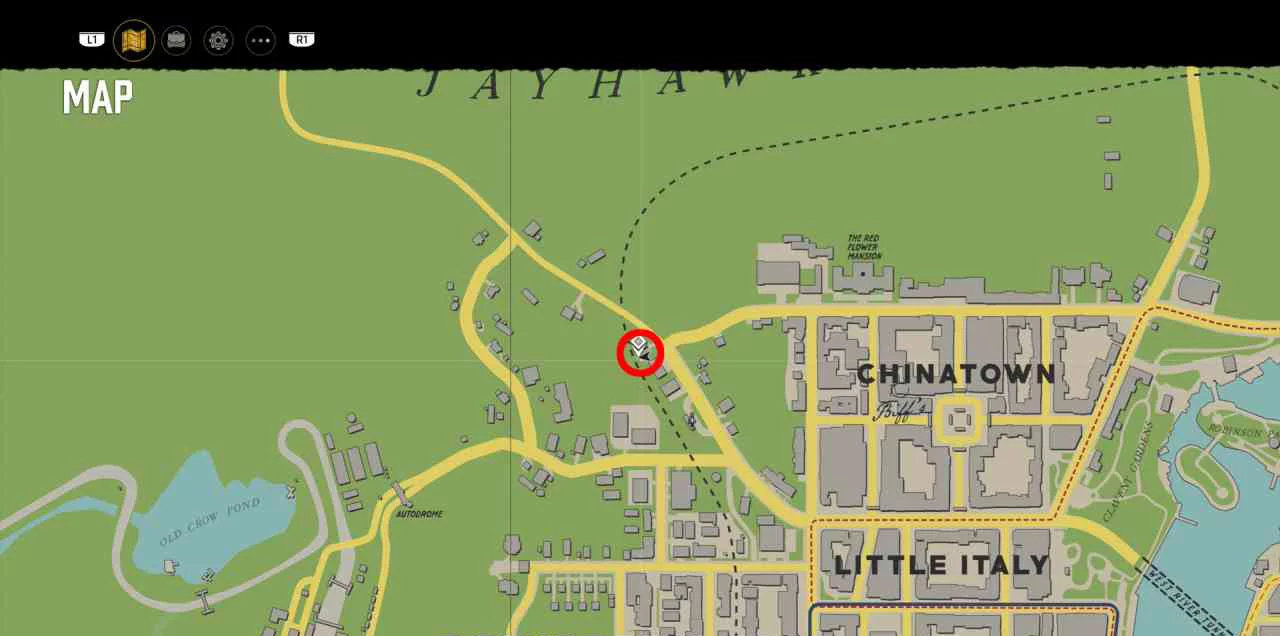Select the red-circled marker on the map
Image resolution: width=1280 pixels, height=636 pixels.
[x=640, y=353]
